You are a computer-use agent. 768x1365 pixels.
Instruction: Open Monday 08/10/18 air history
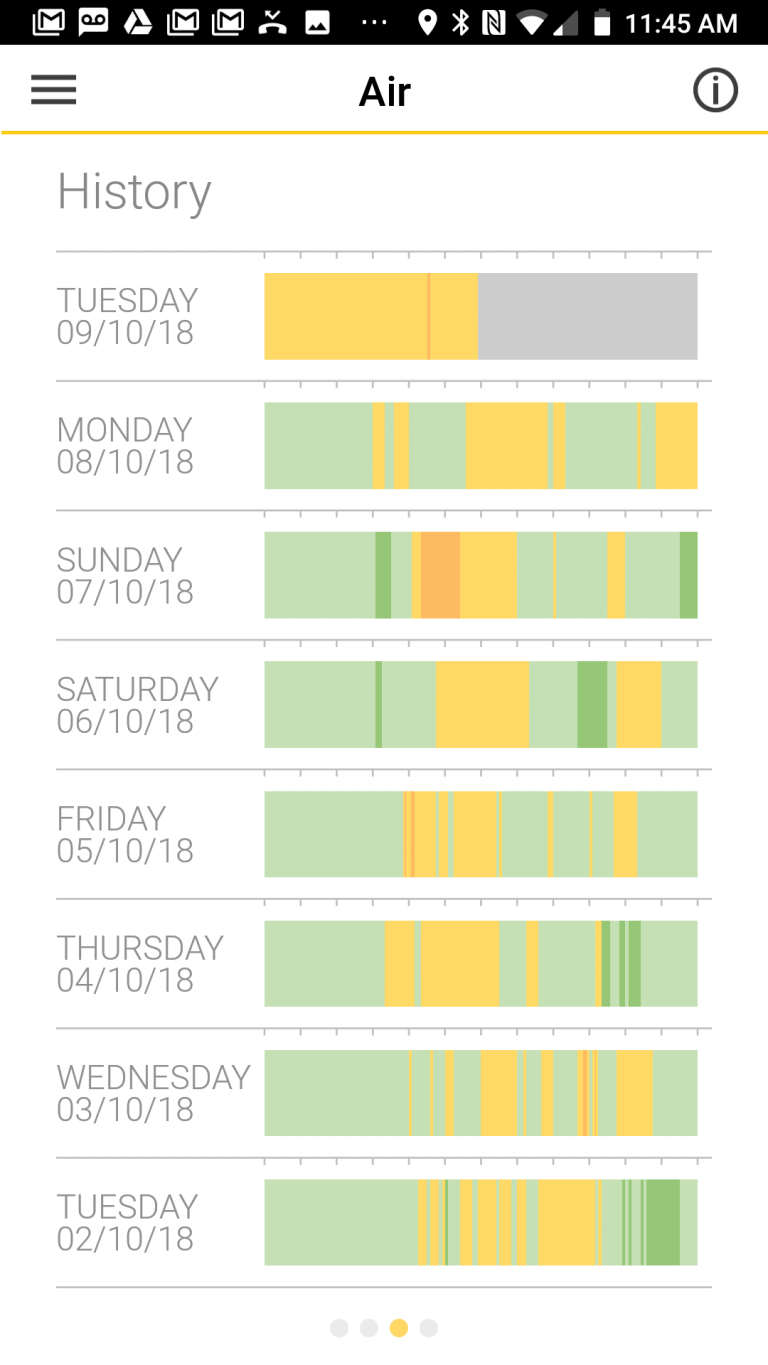pos(384,446)
